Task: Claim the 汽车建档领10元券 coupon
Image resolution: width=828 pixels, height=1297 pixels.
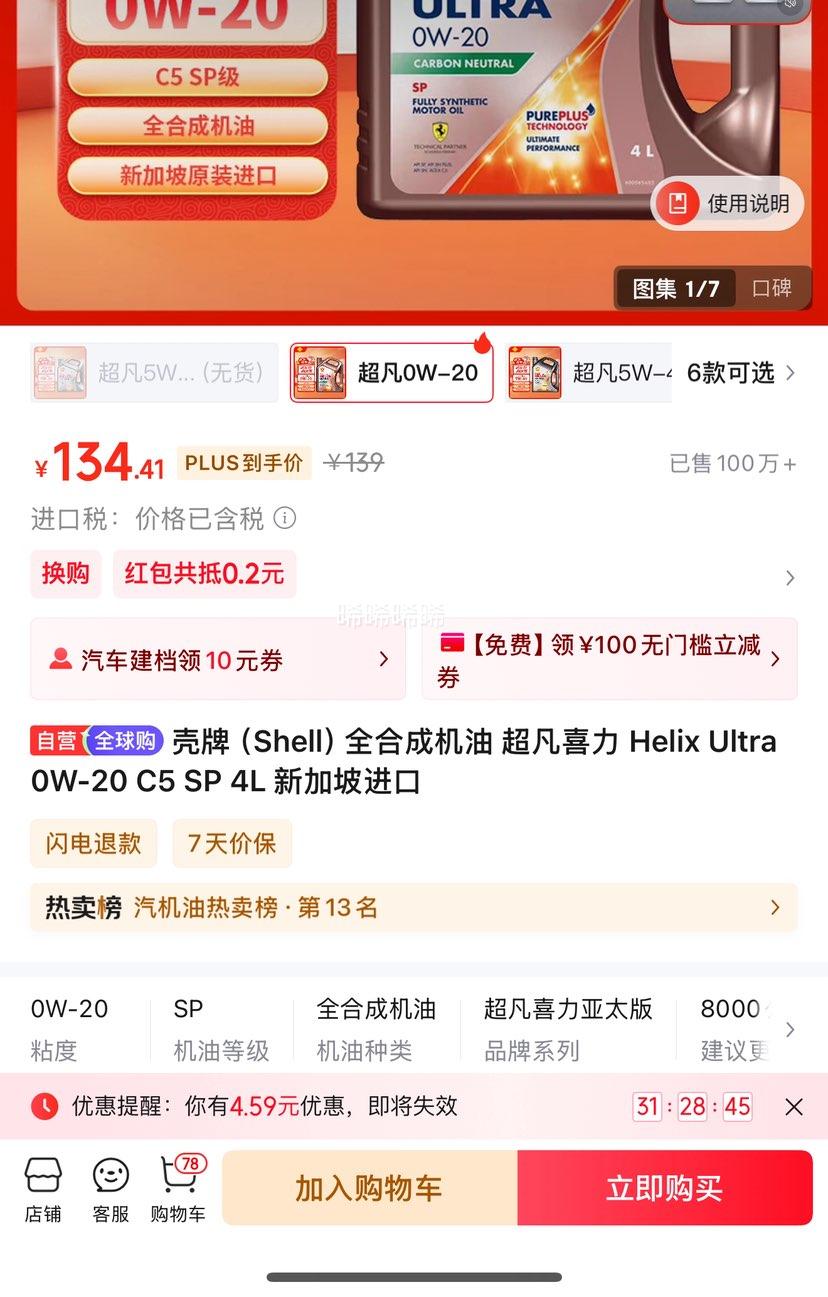Action: pyautogui.click(x=218, y=659)
